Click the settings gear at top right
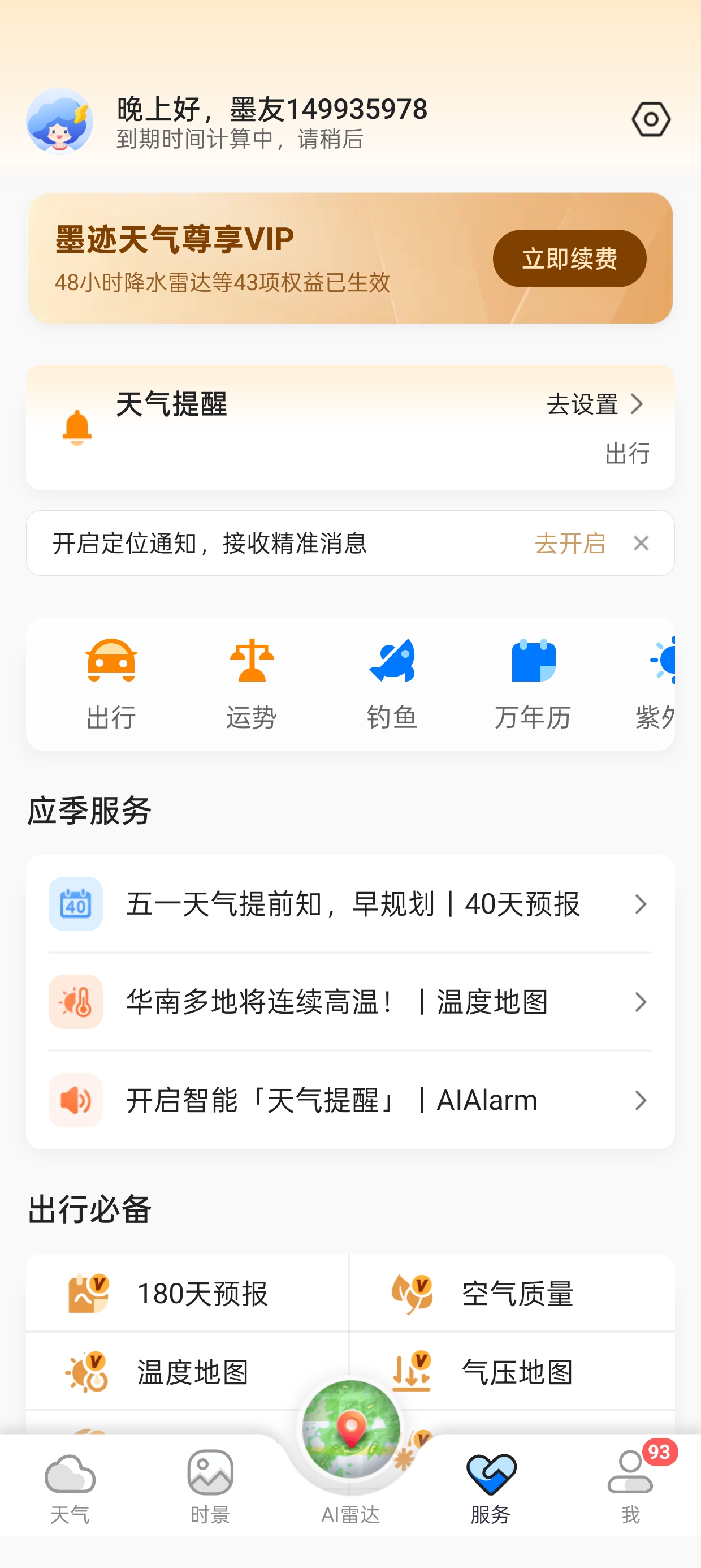Viewport: 701px width, 1568px height. click(651, 119)
